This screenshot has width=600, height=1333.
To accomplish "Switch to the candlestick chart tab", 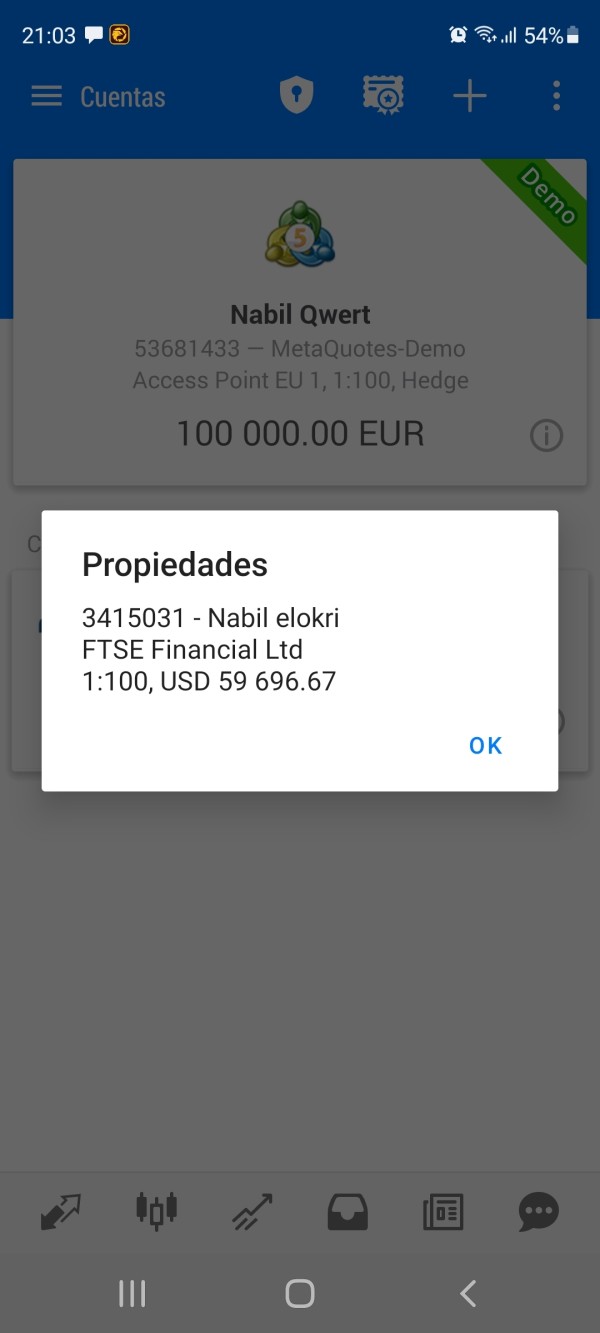I will click(x=156, y=1210).
